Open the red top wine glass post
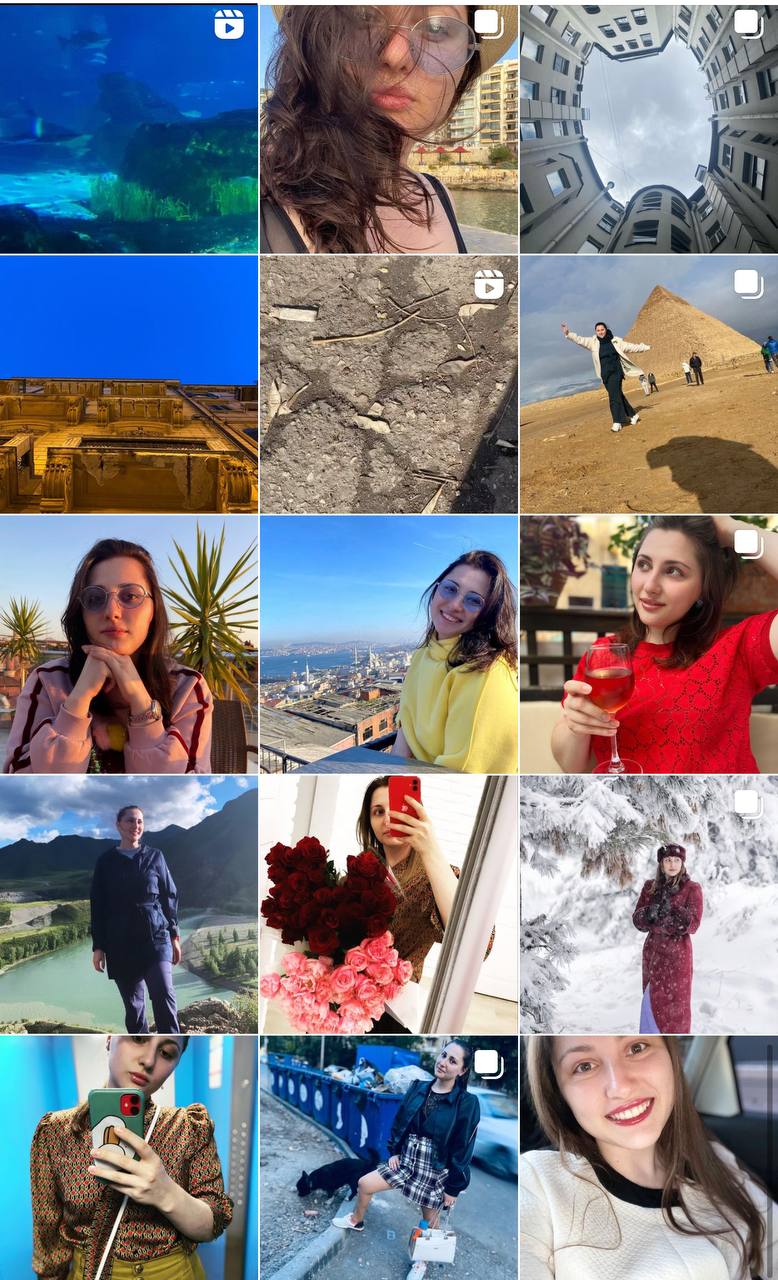778x1280 pixels. 648,644
